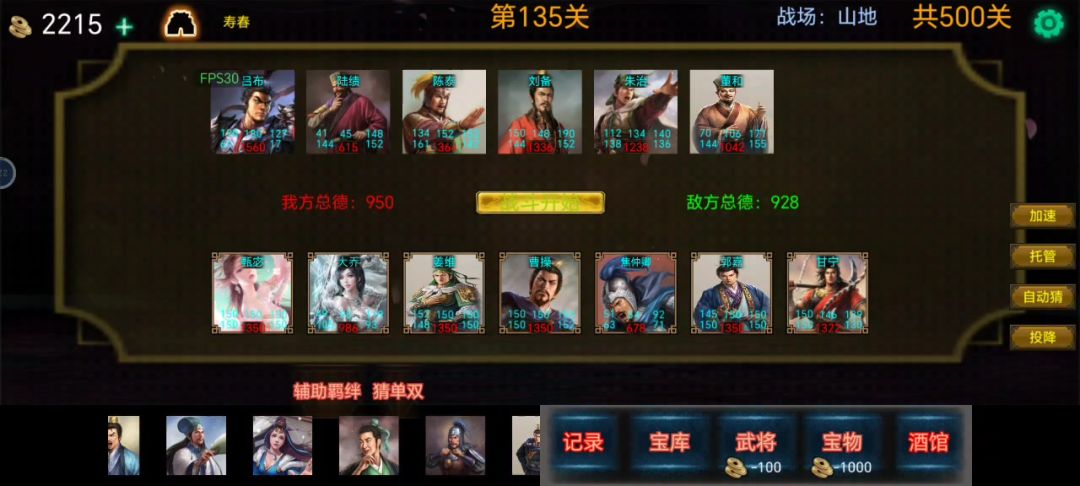Tap the 加速 speed-up button
Image resolution: width=1080 pixels, height=486 pixels.
(x=1042, y=216)
